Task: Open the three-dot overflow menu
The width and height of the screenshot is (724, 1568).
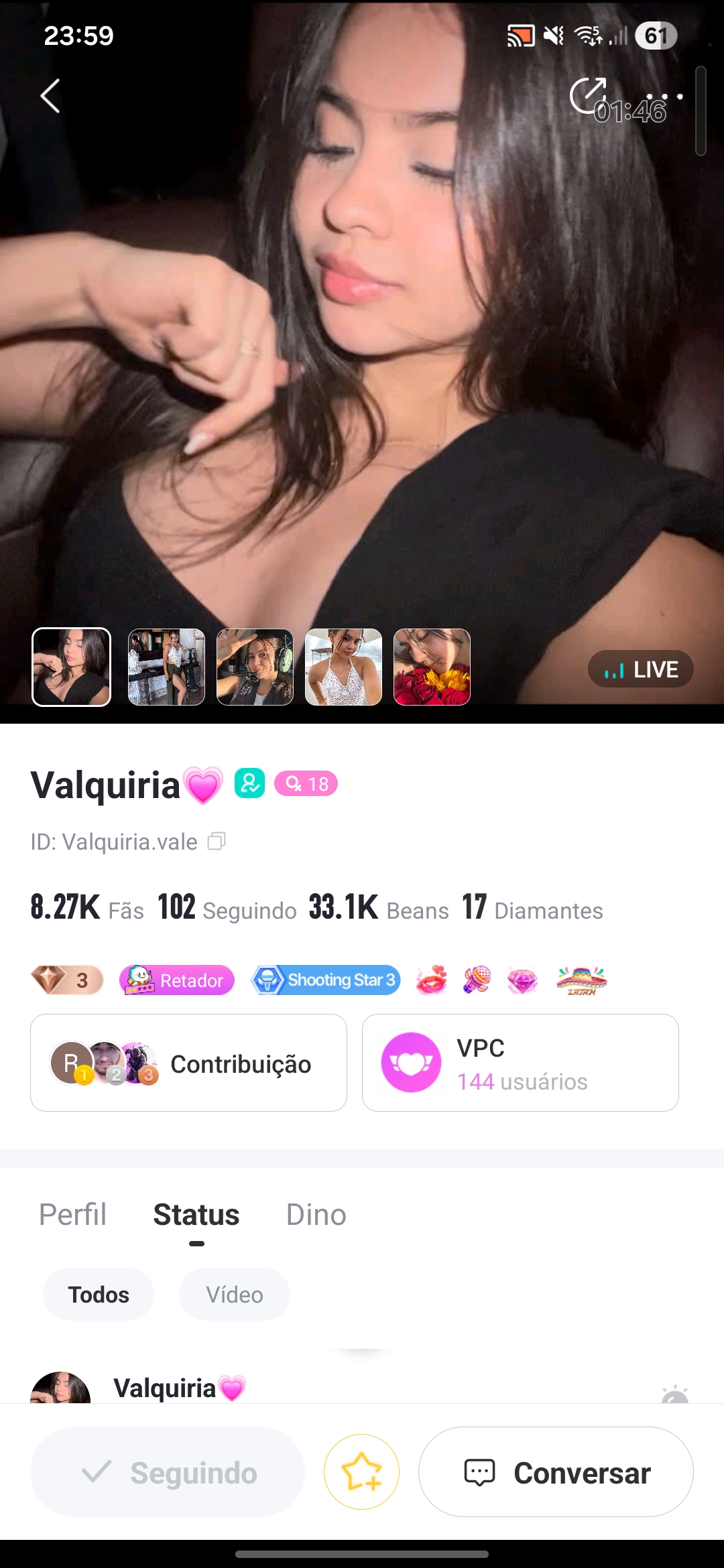Action: (665, 96)
